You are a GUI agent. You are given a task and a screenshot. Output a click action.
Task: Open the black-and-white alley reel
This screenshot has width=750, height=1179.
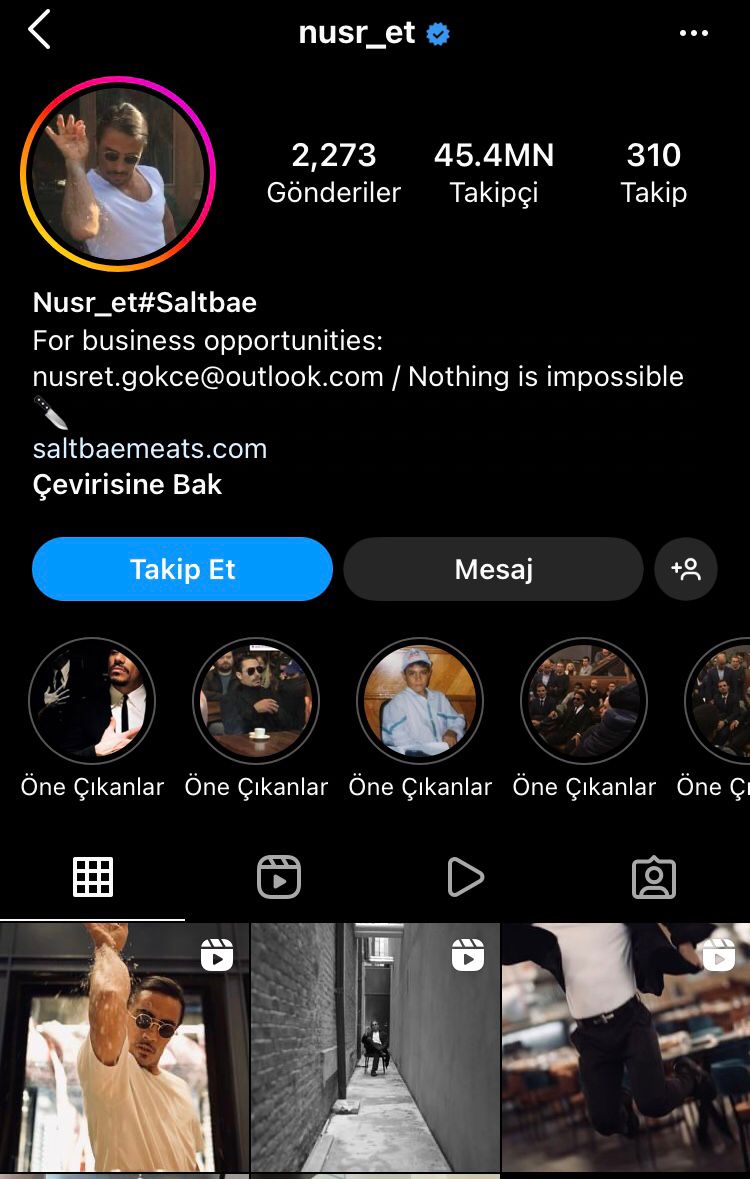[x=375, y=1047]
